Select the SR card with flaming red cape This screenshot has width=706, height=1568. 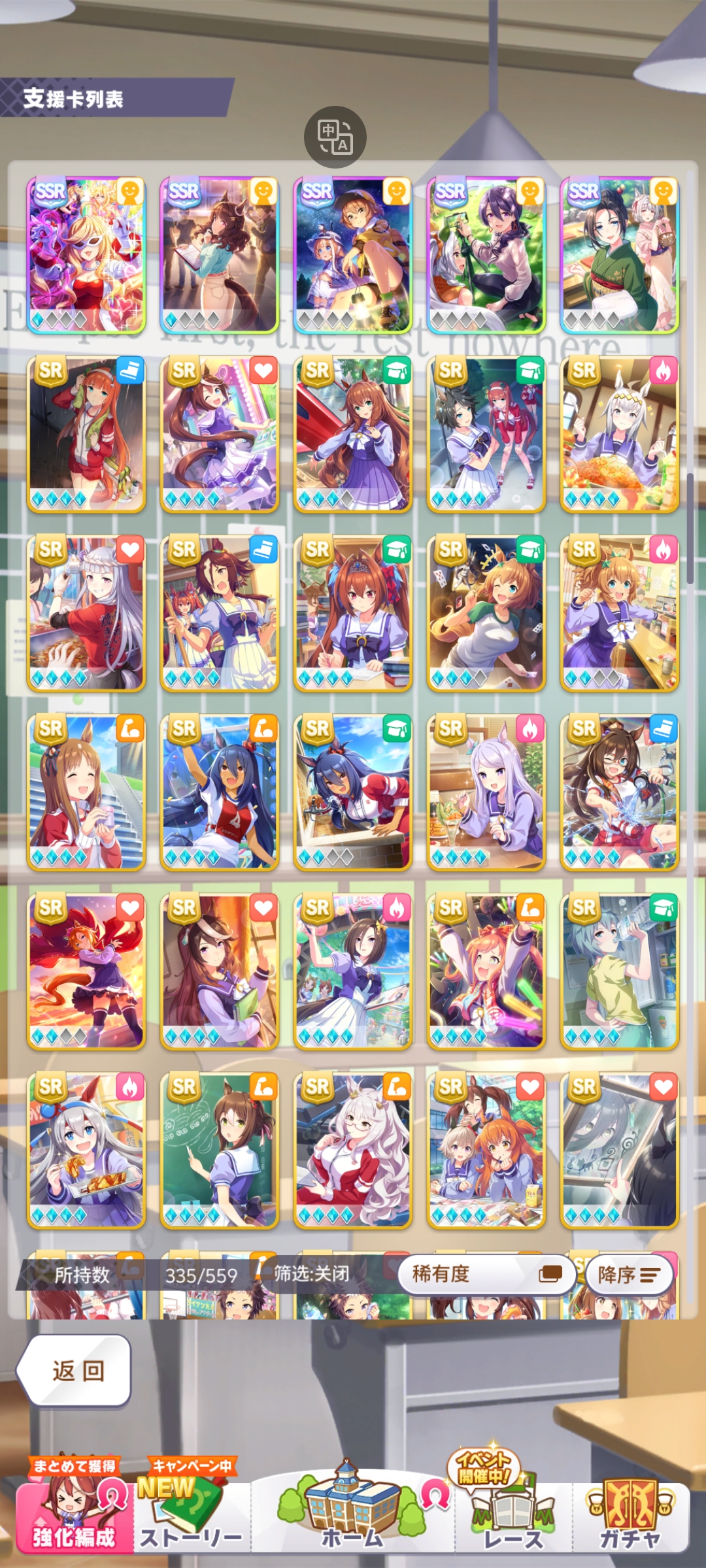tap(86, 971)
